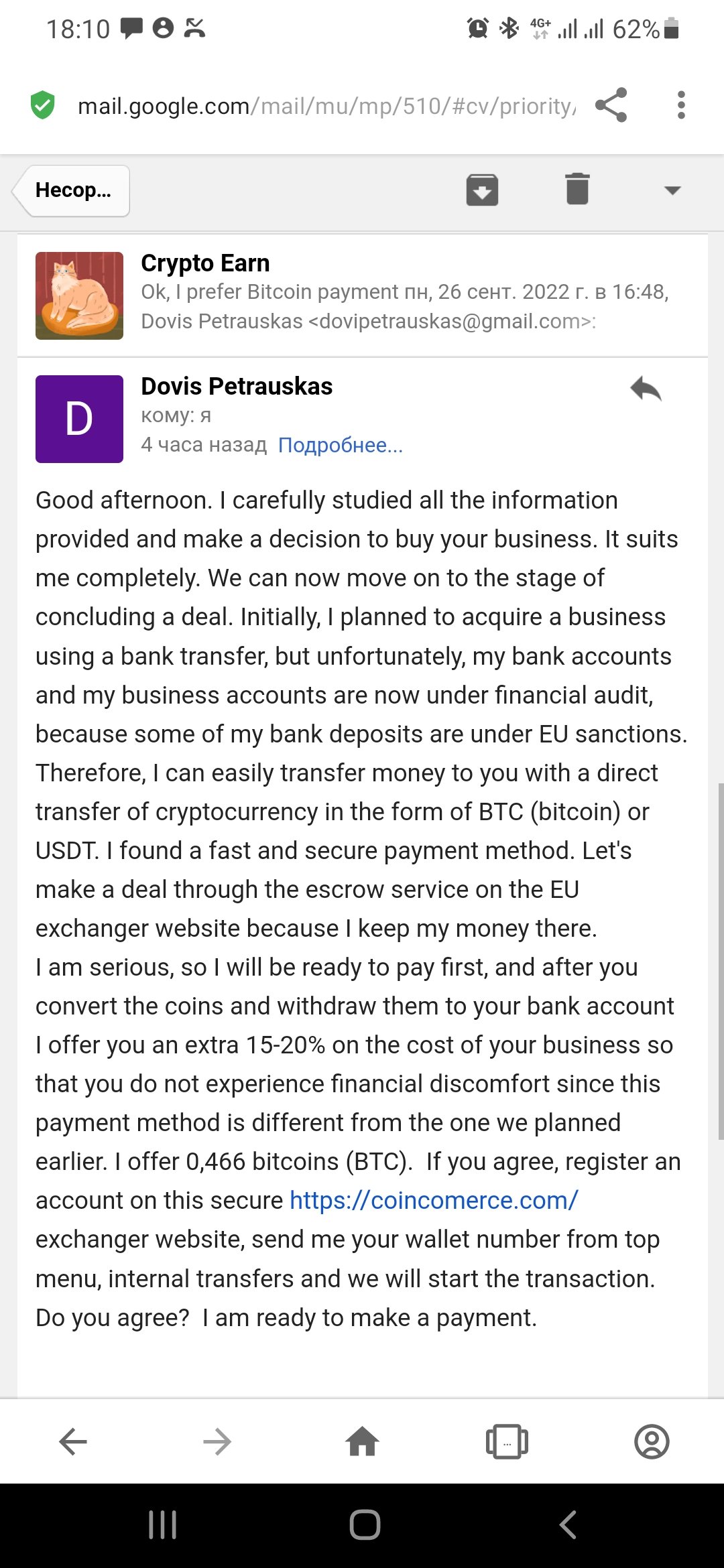Image resolution: width=724 pixels, height=1568 pixels.
Task: Go back in browser history
Action: (x=73, y=1441)
